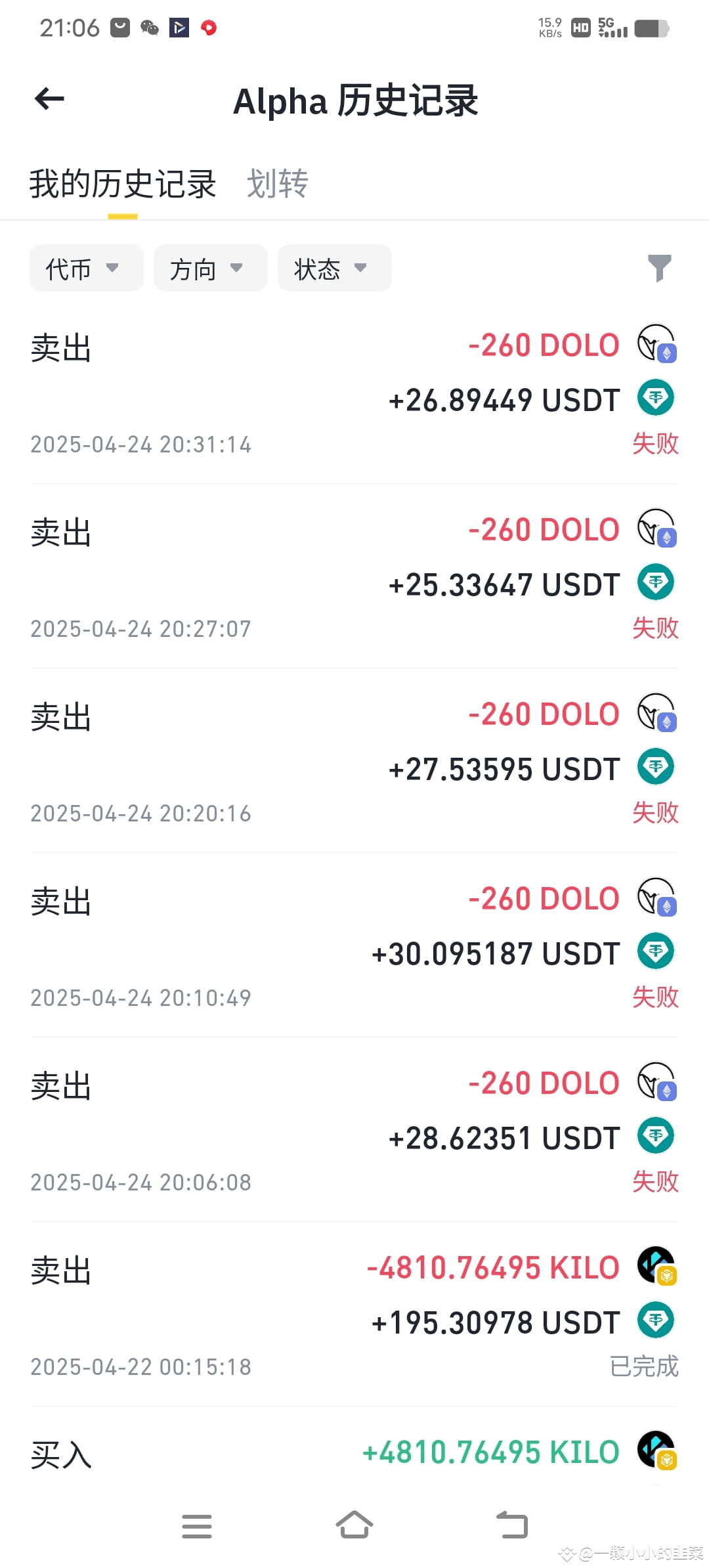Image resolution: width=709 pixels, height=1568 pixels.
Task: Expand the 代币 token filter dropdown
Action: click(86, 268)
